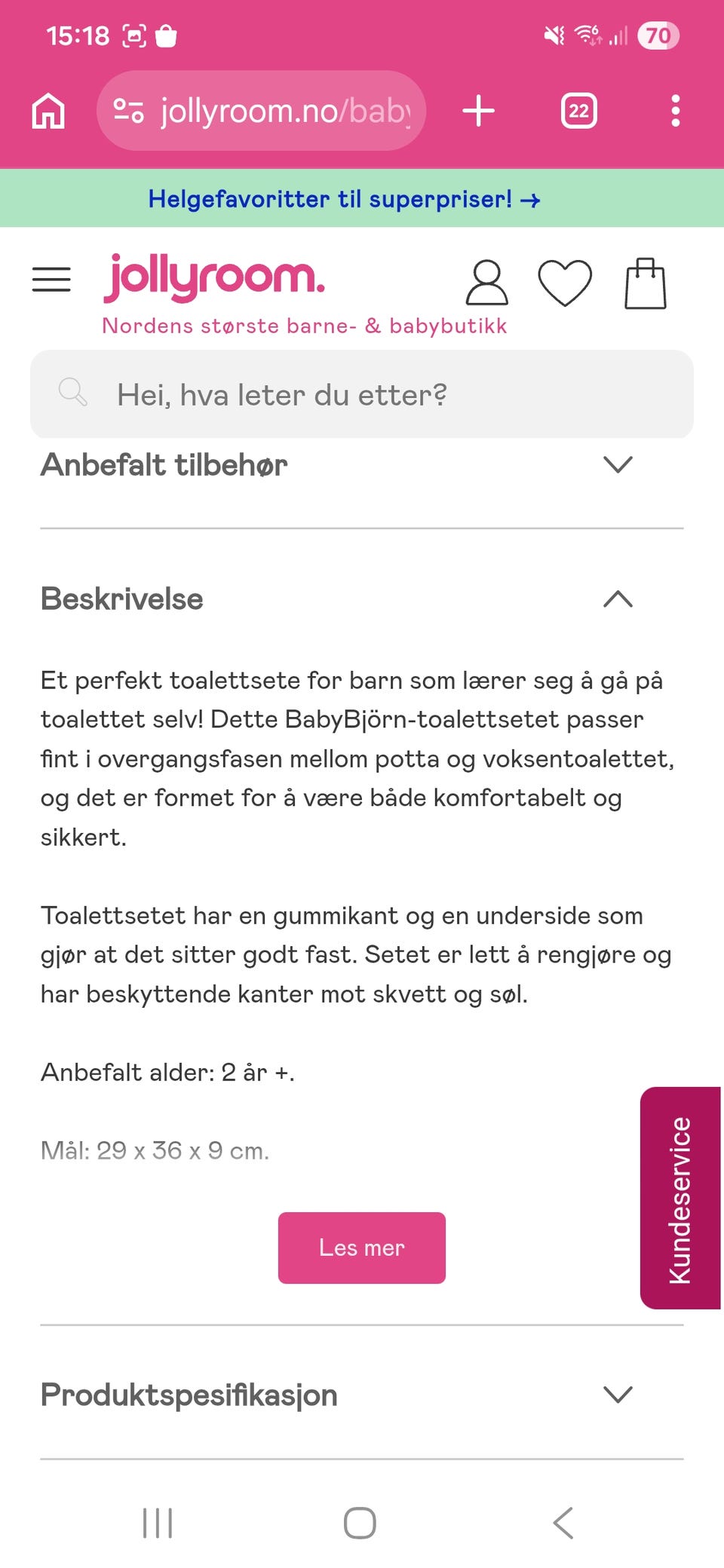Click the Les mer button

tap(361, 1248)
